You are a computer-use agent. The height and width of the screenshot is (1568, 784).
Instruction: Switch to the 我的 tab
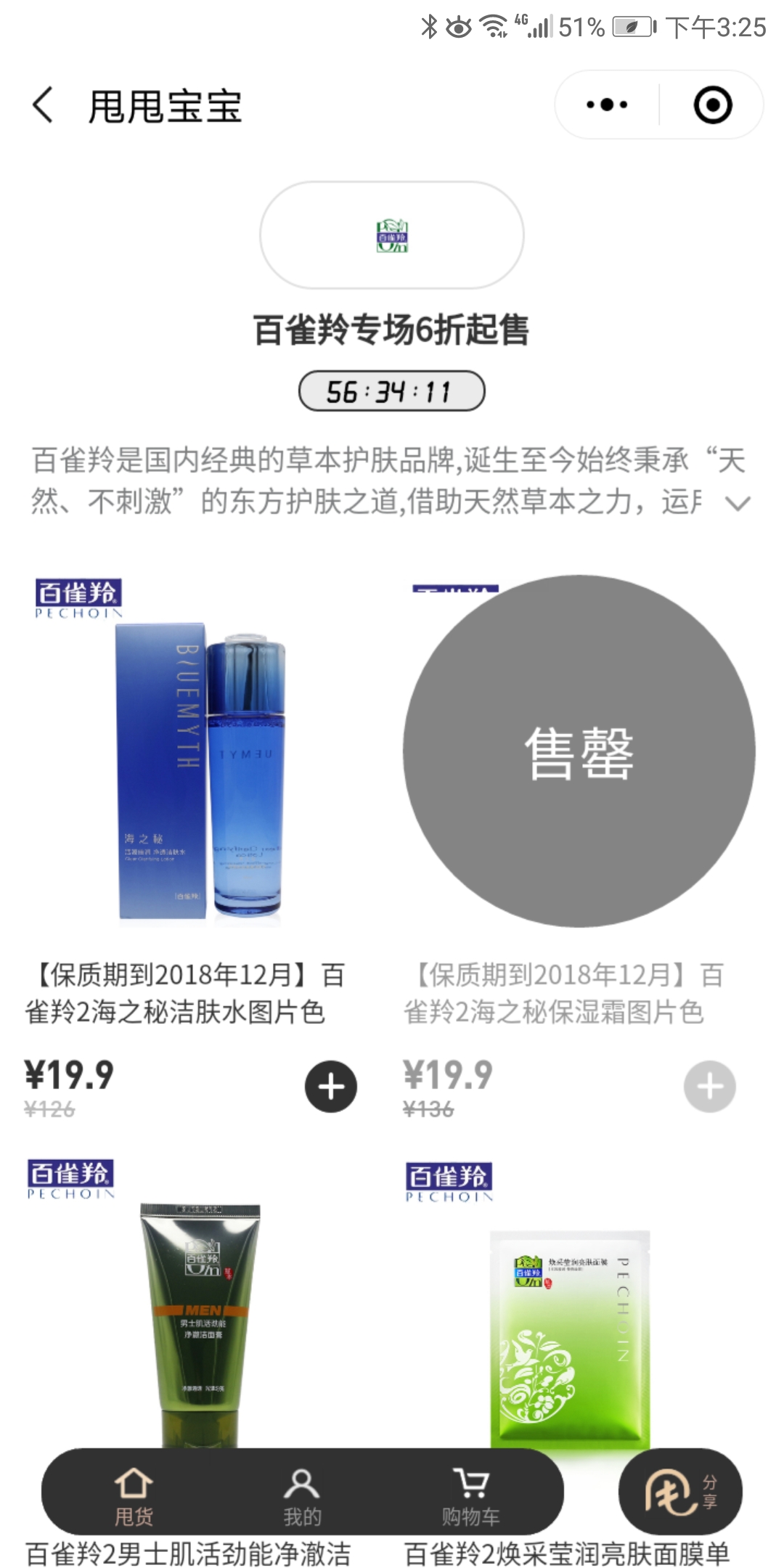302,1495
